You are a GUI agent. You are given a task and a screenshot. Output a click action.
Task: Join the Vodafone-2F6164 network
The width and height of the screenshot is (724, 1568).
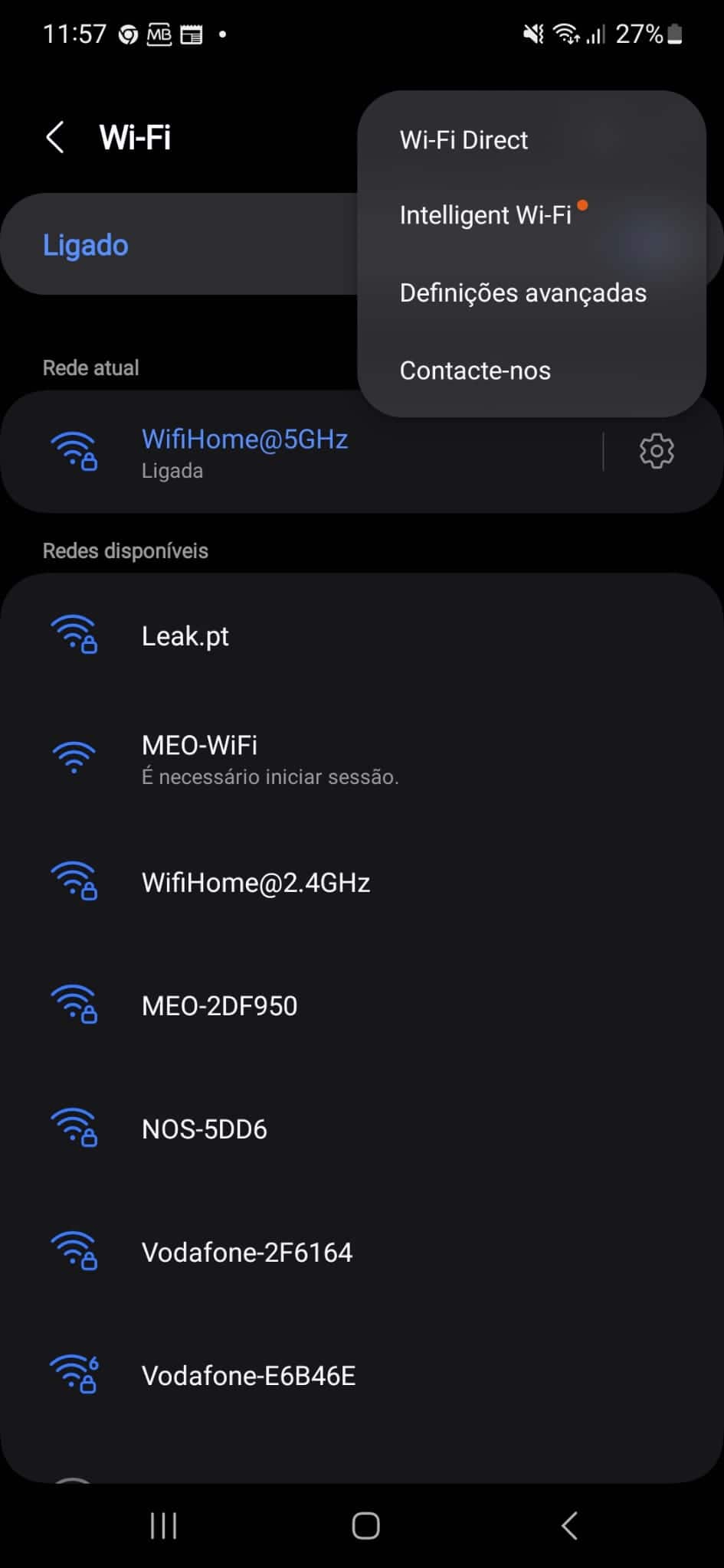point(247,1253)
